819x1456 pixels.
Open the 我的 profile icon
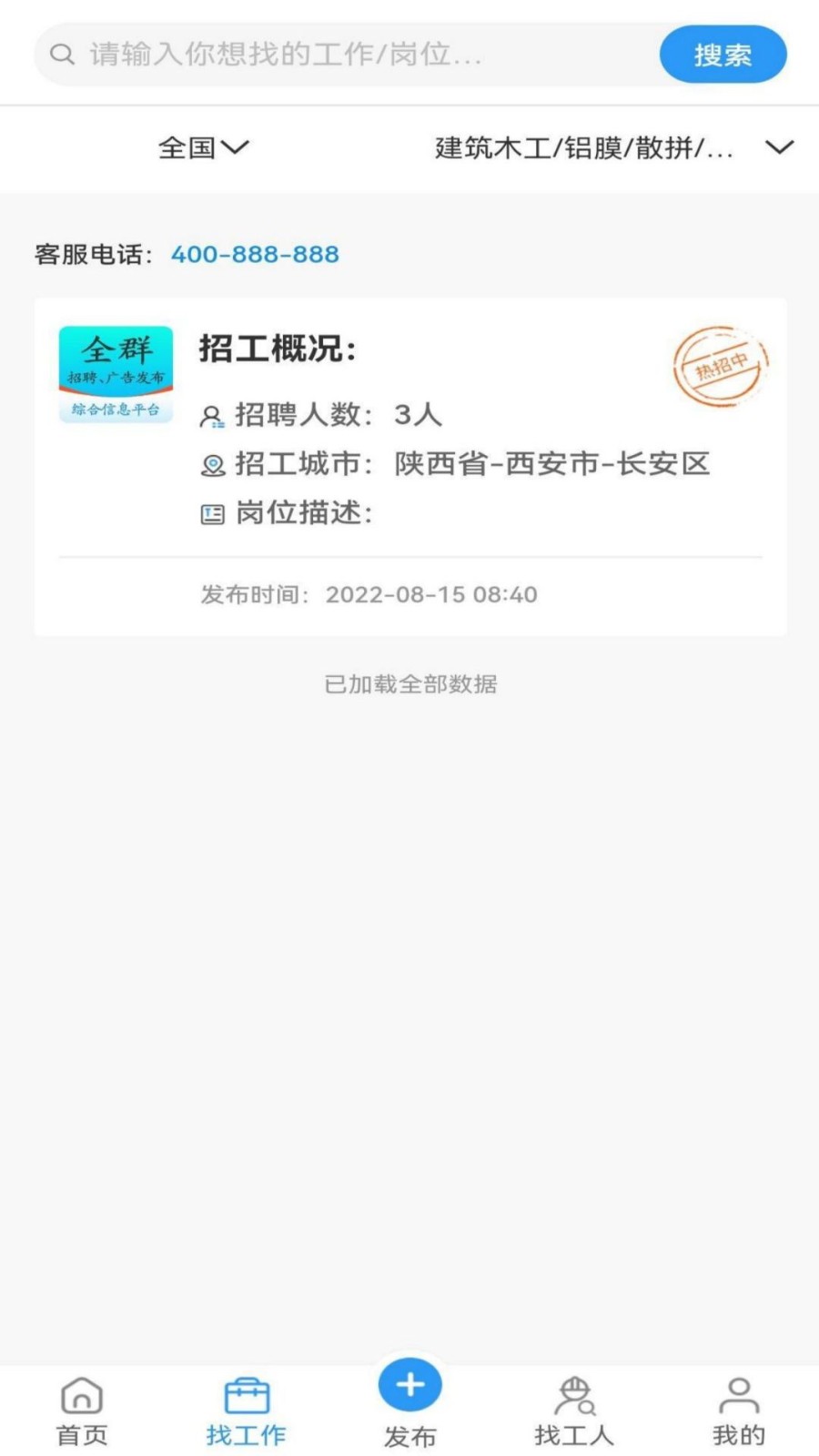739,1395
